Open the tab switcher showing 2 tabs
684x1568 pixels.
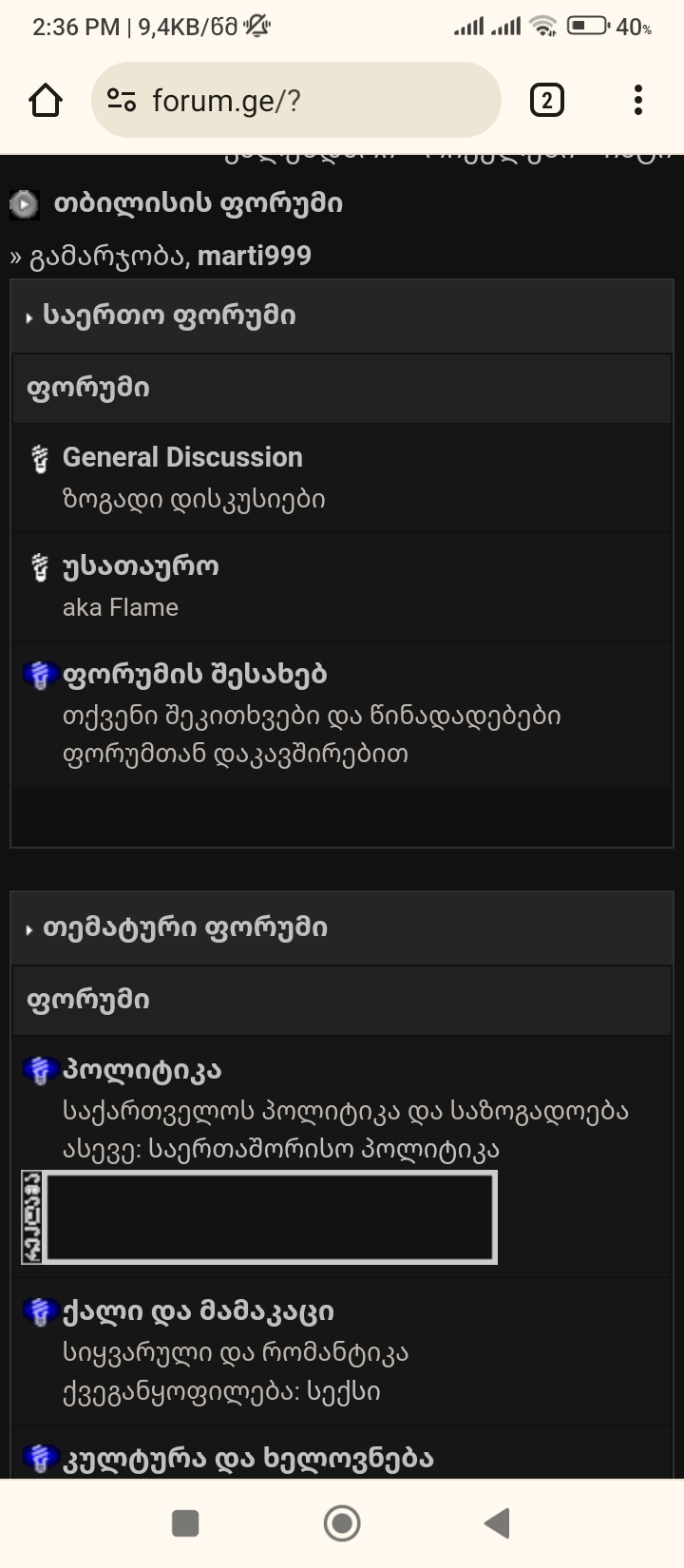(545, 98)
